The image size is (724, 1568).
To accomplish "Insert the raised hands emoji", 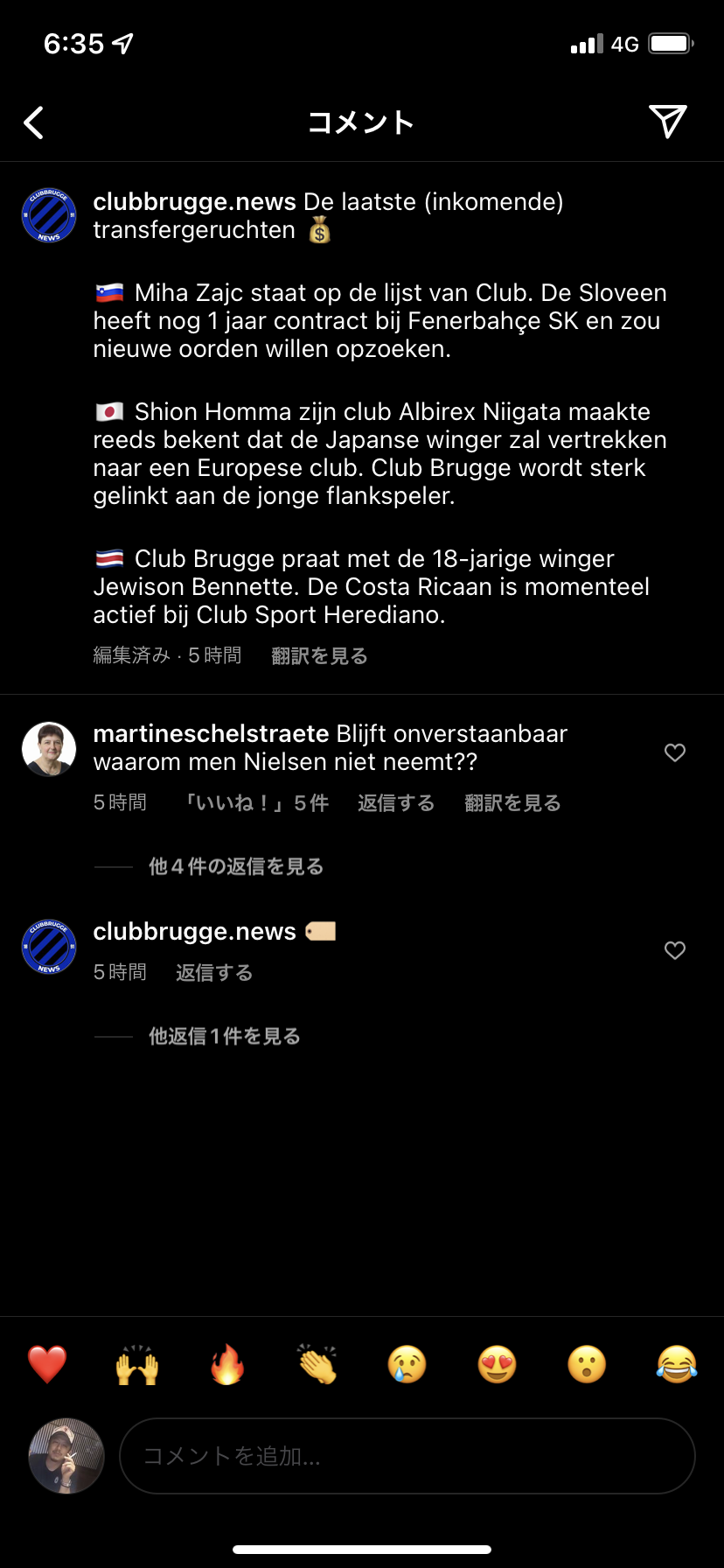I will click(x=137, y=1364).
